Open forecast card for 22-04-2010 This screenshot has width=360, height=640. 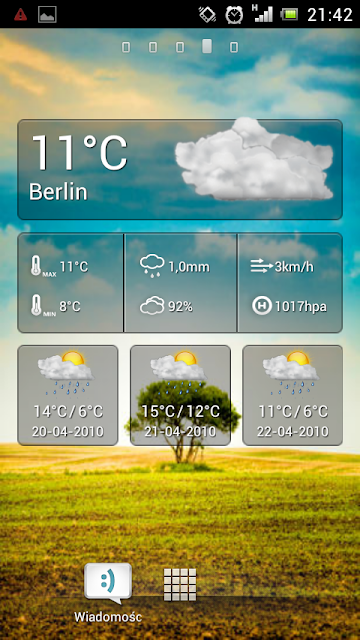293,395
